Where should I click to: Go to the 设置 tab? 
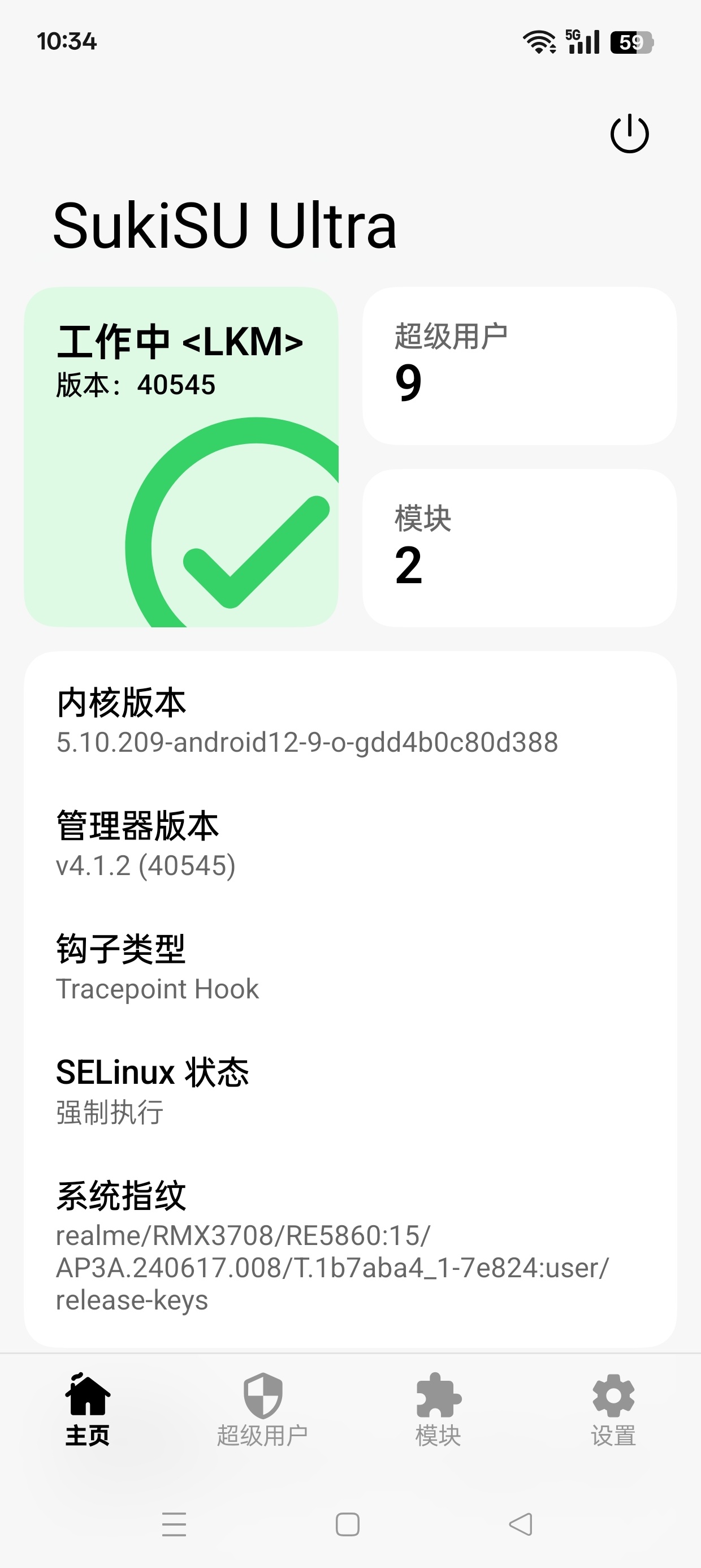[x=613, y=1410]
